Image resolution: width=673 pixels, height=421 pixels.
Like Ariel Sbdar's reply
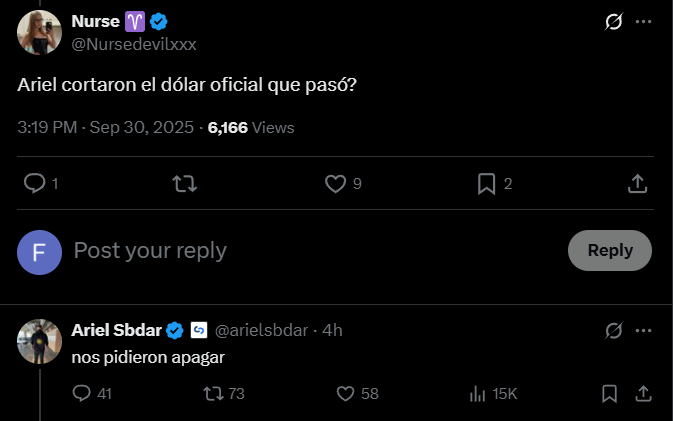tap(346, 394)
